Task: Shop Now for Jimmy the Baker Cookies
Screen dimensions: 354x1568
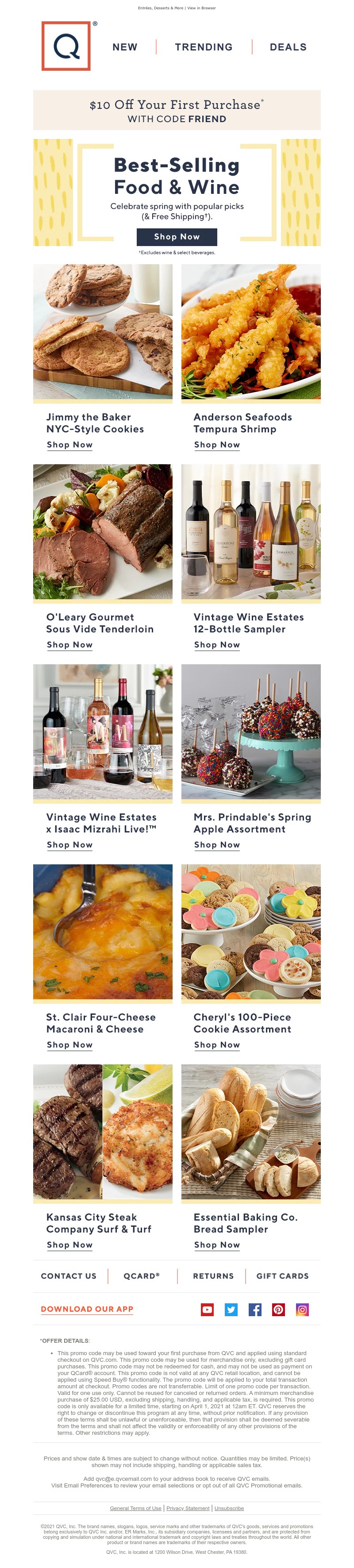Action: coord(70,445)
